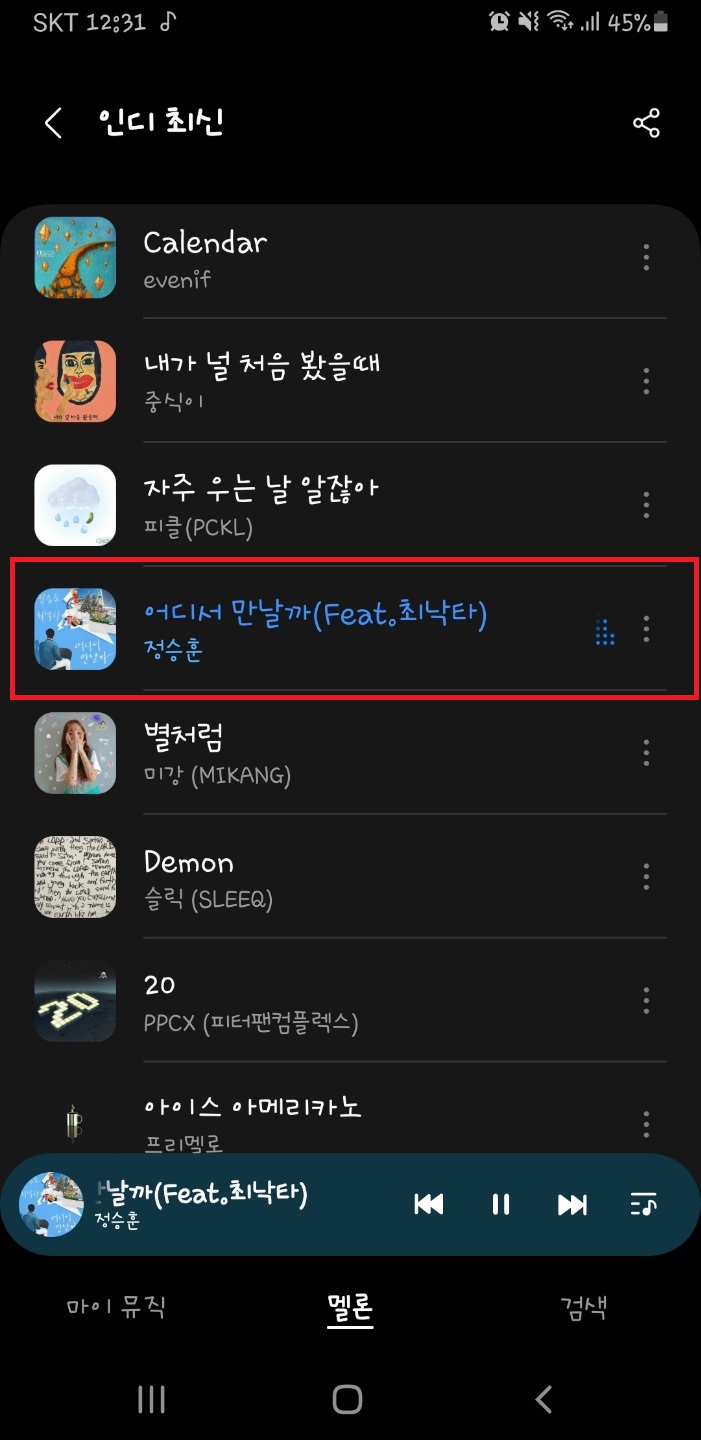This screenshot has width=701, height=1440.
Task: Play 내가 널 처음 봤을때 by 중식이
Action: (300, 381)
